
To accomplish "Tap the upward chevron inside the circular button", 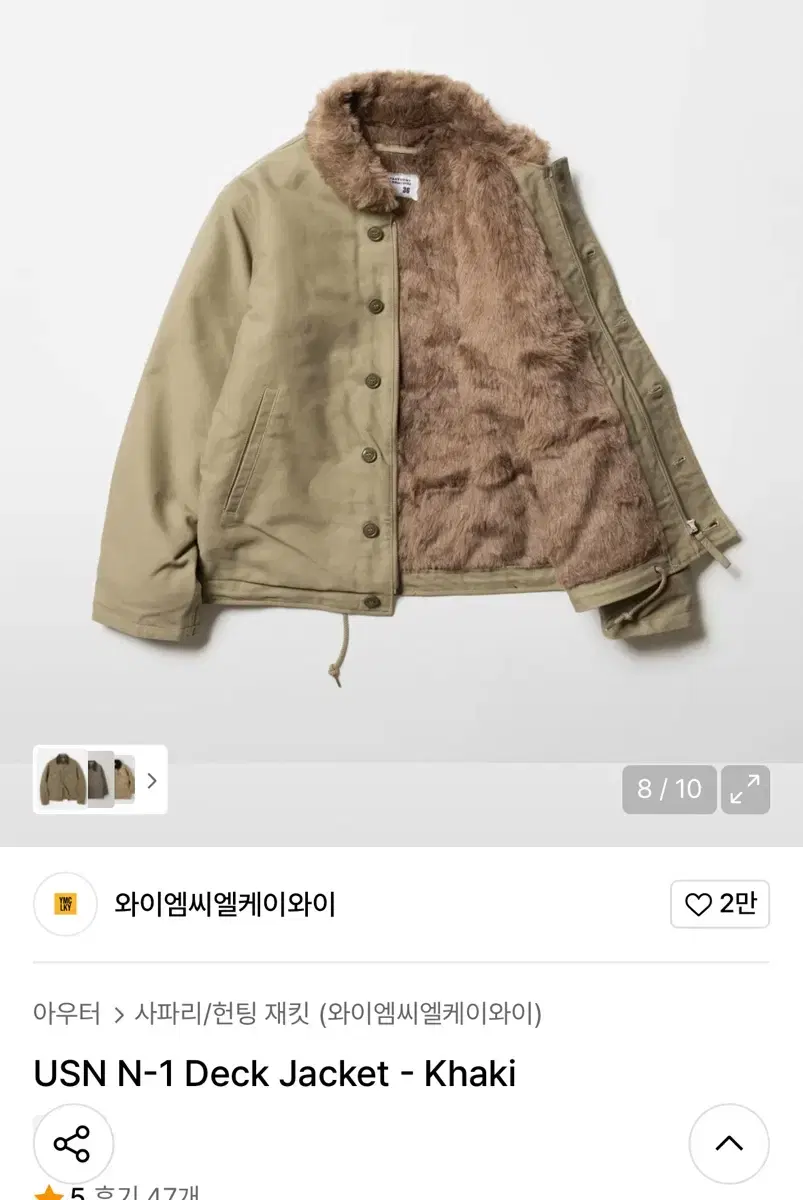I will tap(729, 1143).
